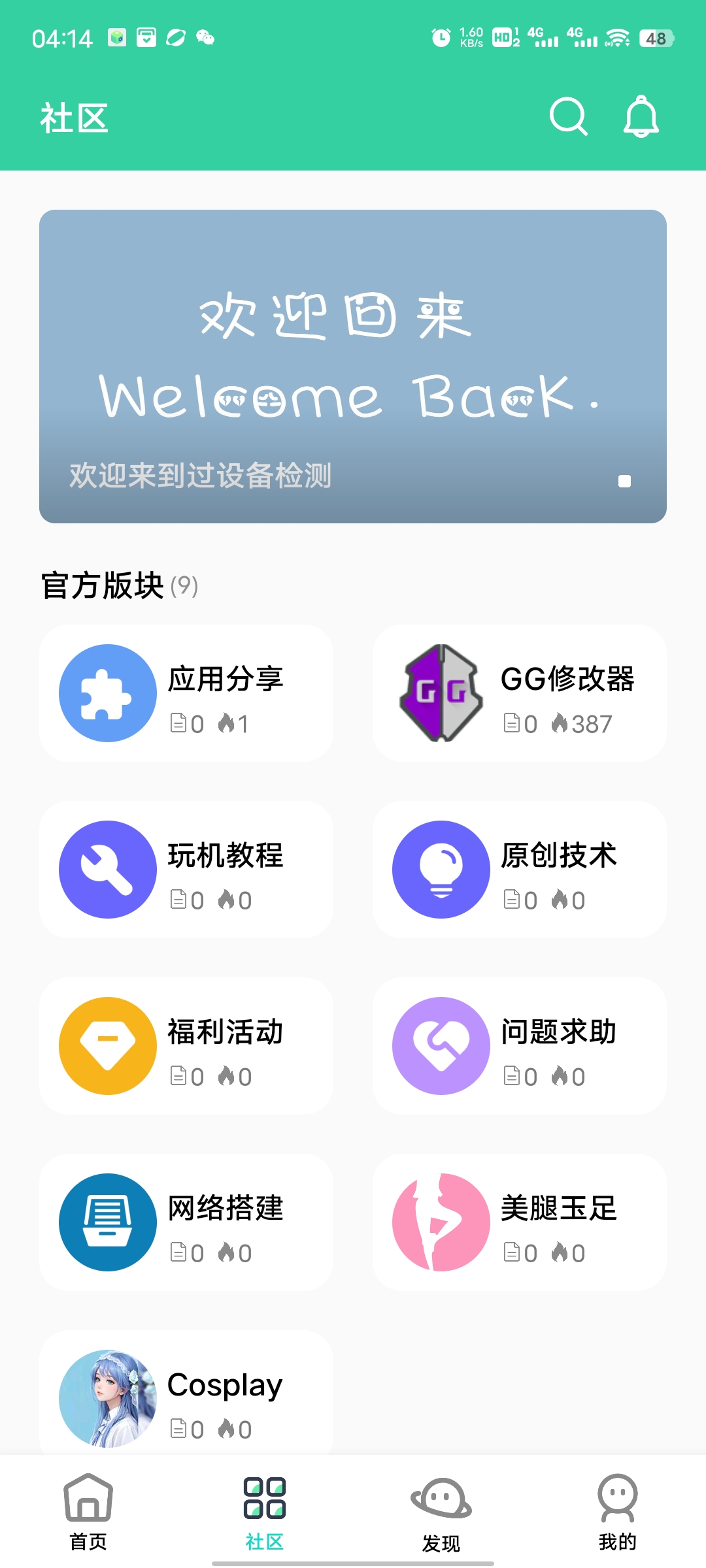The image size is (706, 1568).
Task: Click the 应用分享 puzzle piece icon
Action: point(107,693)
